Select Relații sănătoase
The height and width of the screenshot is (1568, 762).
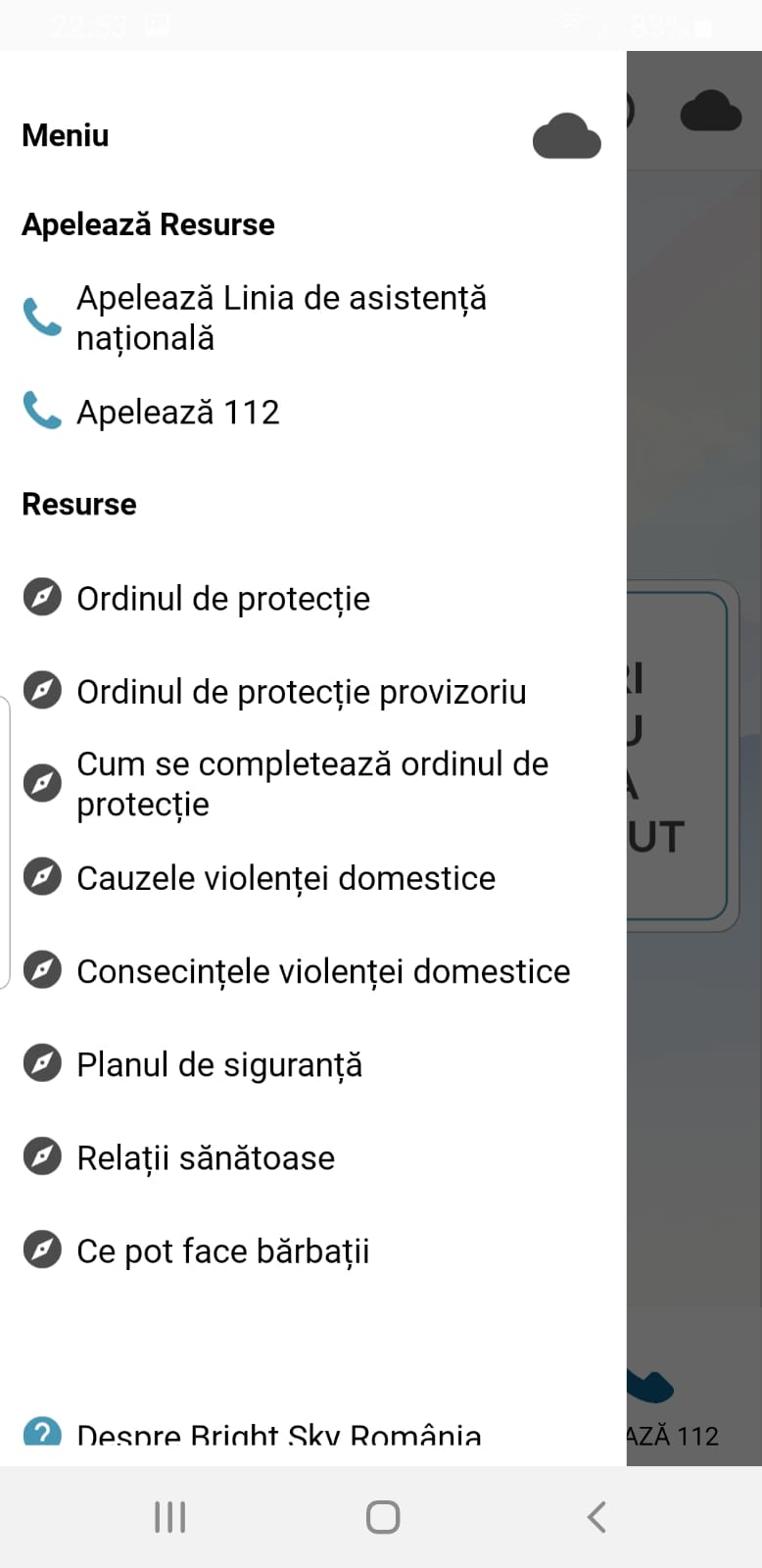point(206,1157)
